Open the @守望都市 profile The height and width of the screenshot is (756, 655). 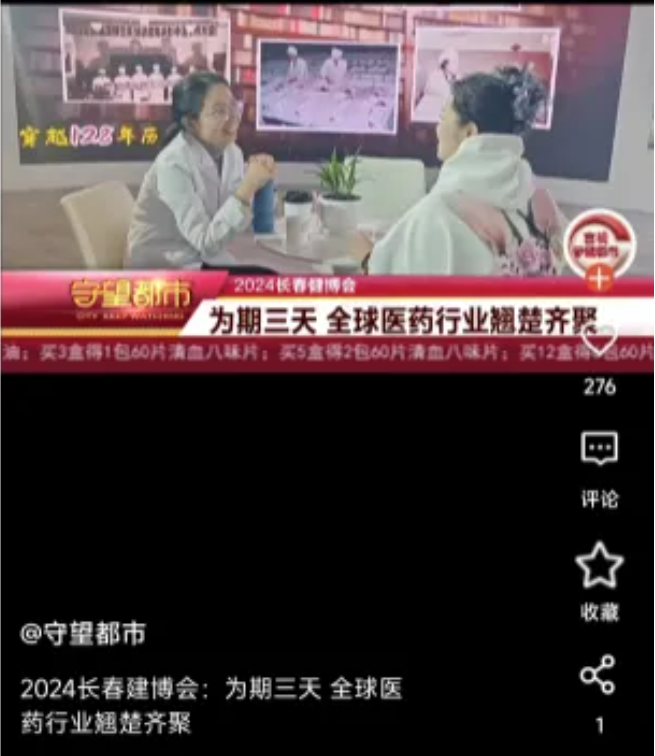coord(83,634)
